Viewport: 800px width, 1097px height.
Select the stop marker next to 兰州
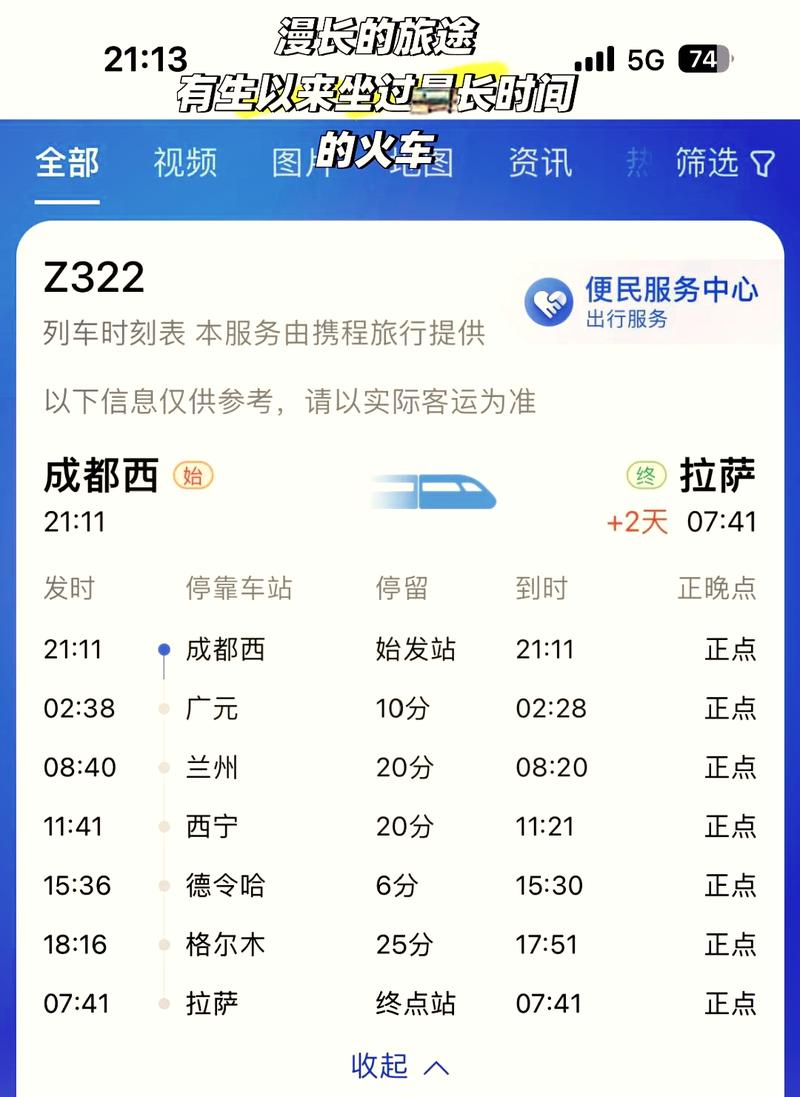click(164, 767)
